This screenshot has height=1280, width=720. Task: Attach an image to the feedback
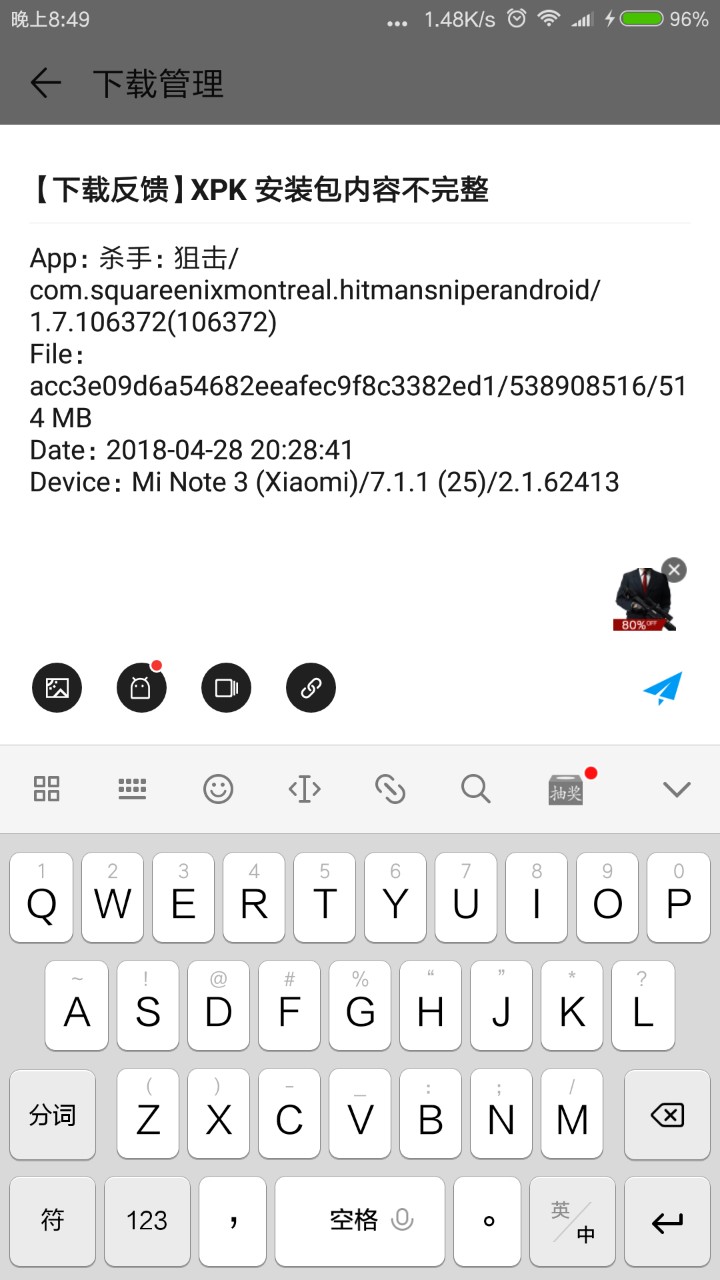[x=57, y=688]
